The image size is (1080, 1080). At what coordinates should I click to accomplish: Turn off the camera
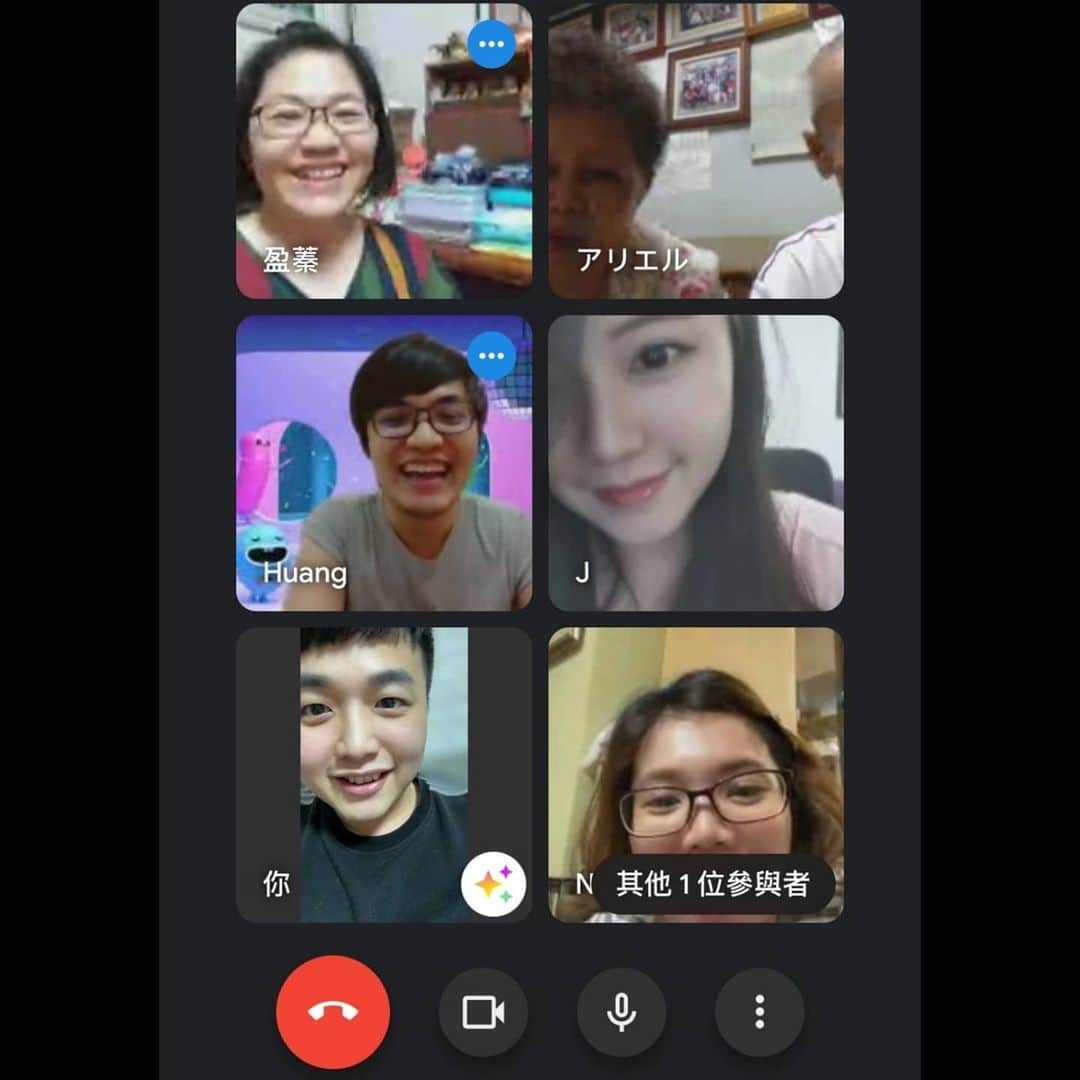point(483,1012)
